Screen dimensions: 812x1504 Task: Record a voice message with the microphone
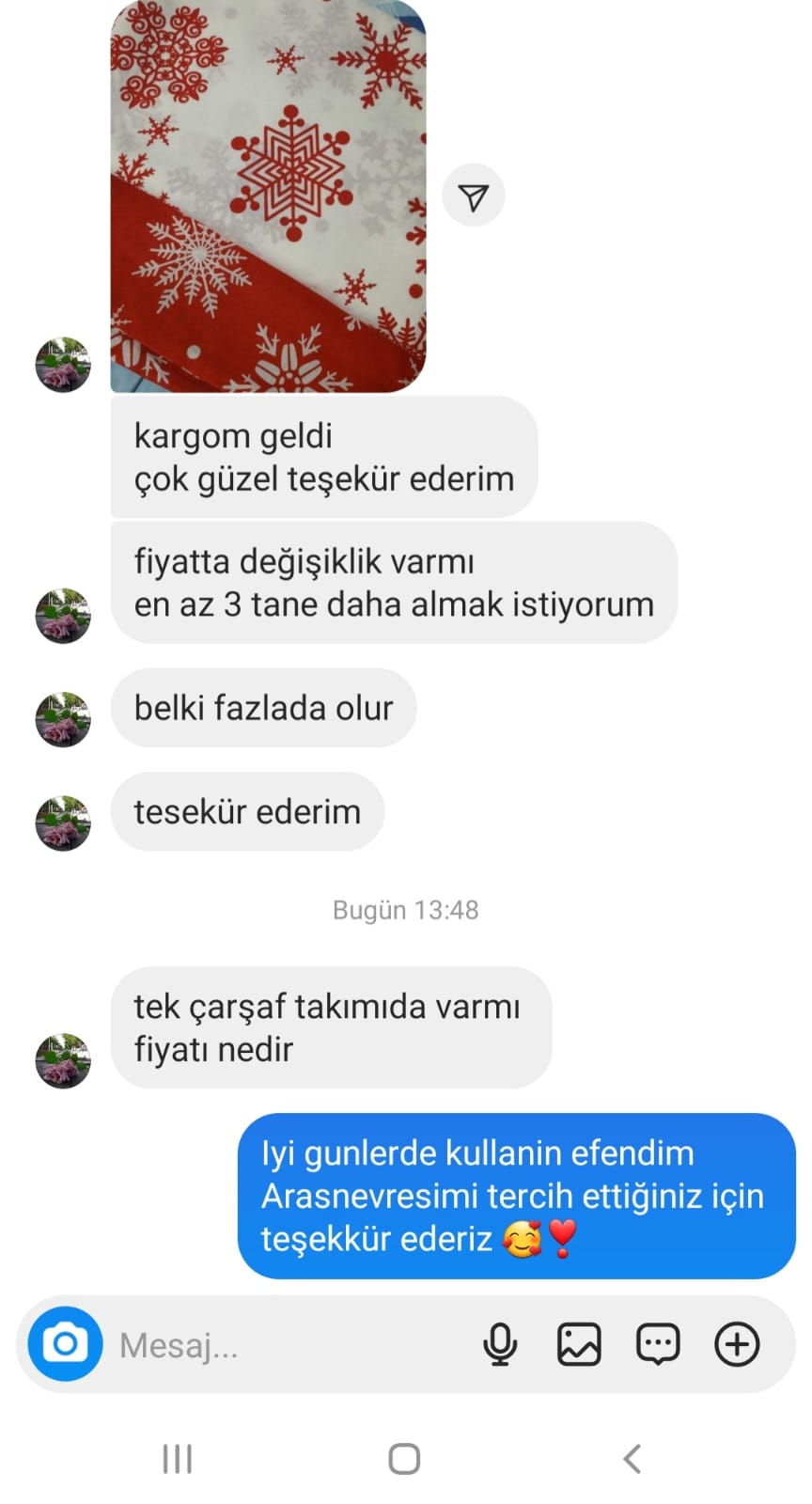point(500,1344)
